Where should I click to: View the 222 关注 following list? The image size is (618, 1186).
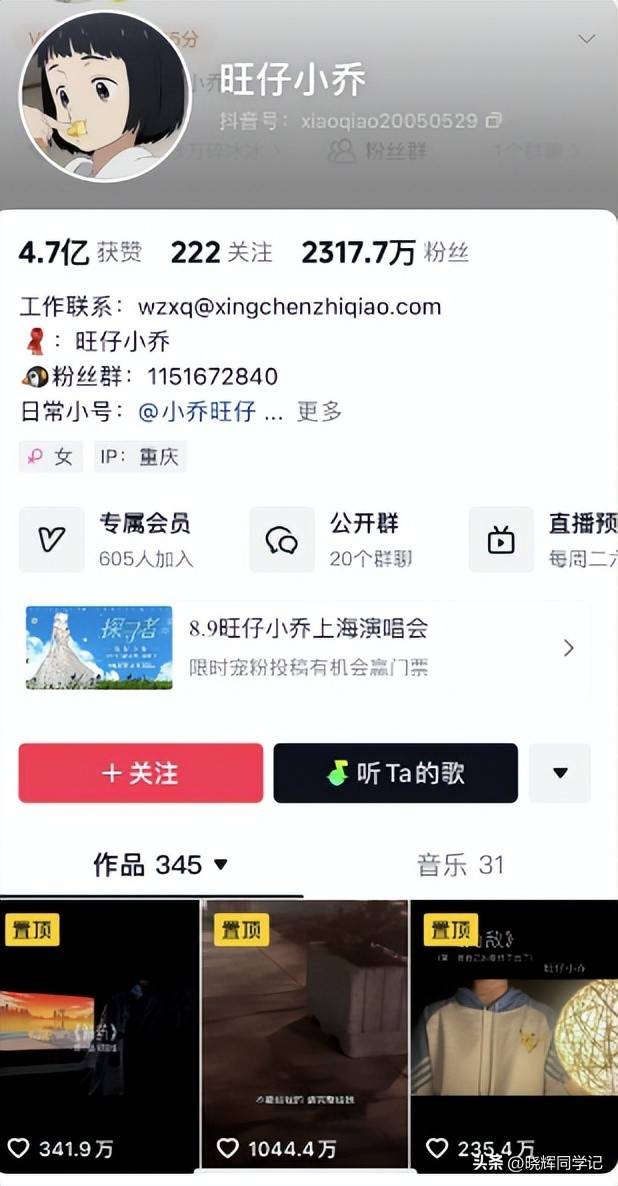(221, 253)
